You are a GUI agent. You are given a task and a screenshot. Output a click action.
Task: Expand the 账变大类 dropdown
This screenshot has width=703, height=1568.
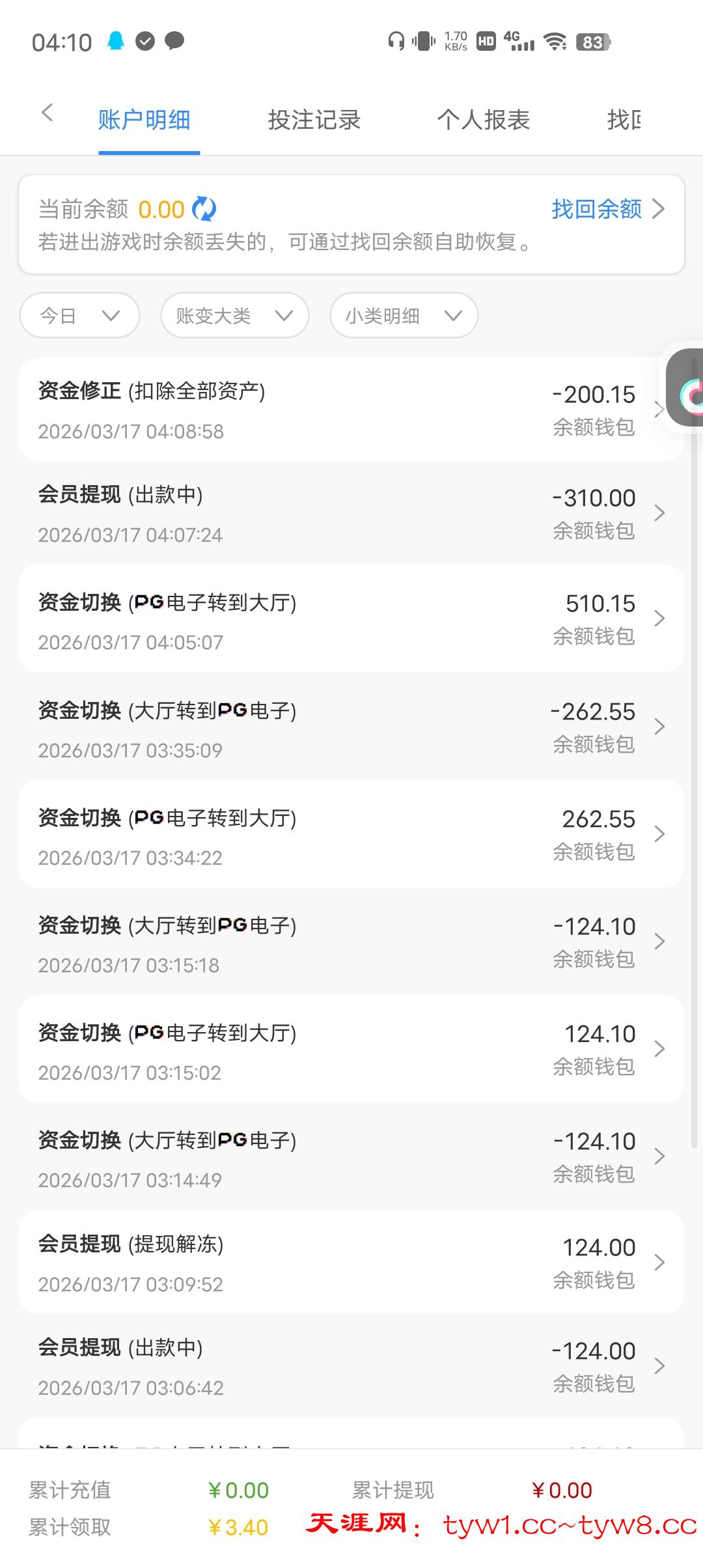[x=234, y=316]
